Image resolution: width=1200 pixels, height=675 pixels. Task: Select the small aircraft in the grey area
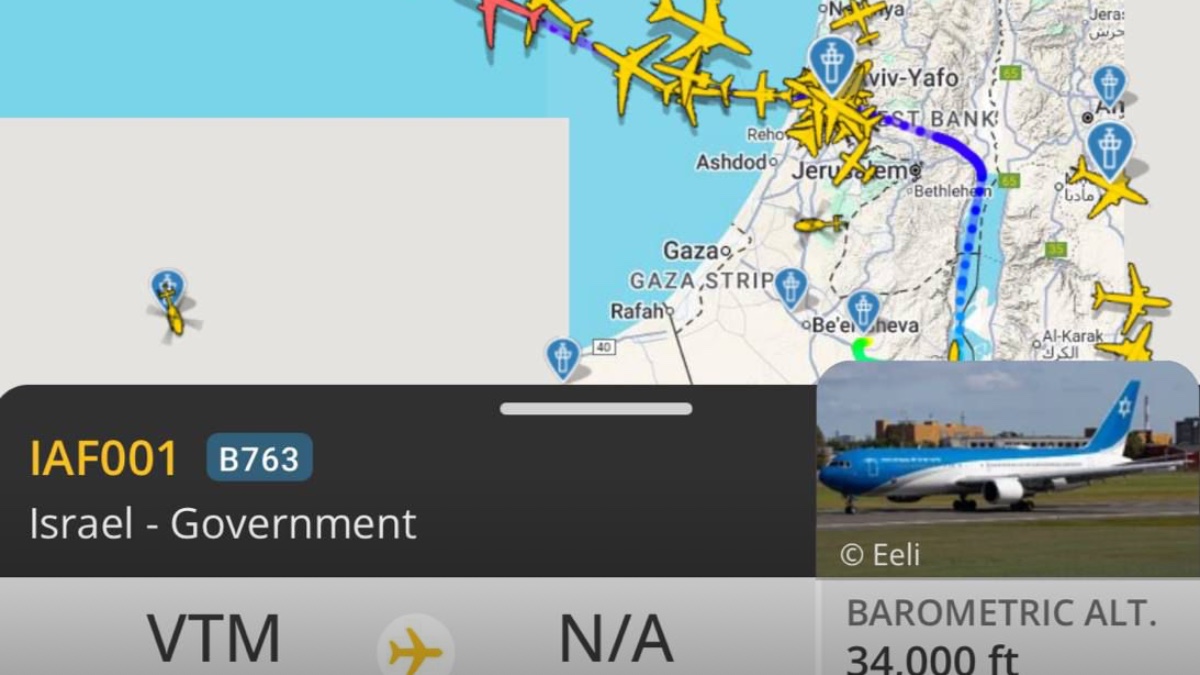pos(173,309)
